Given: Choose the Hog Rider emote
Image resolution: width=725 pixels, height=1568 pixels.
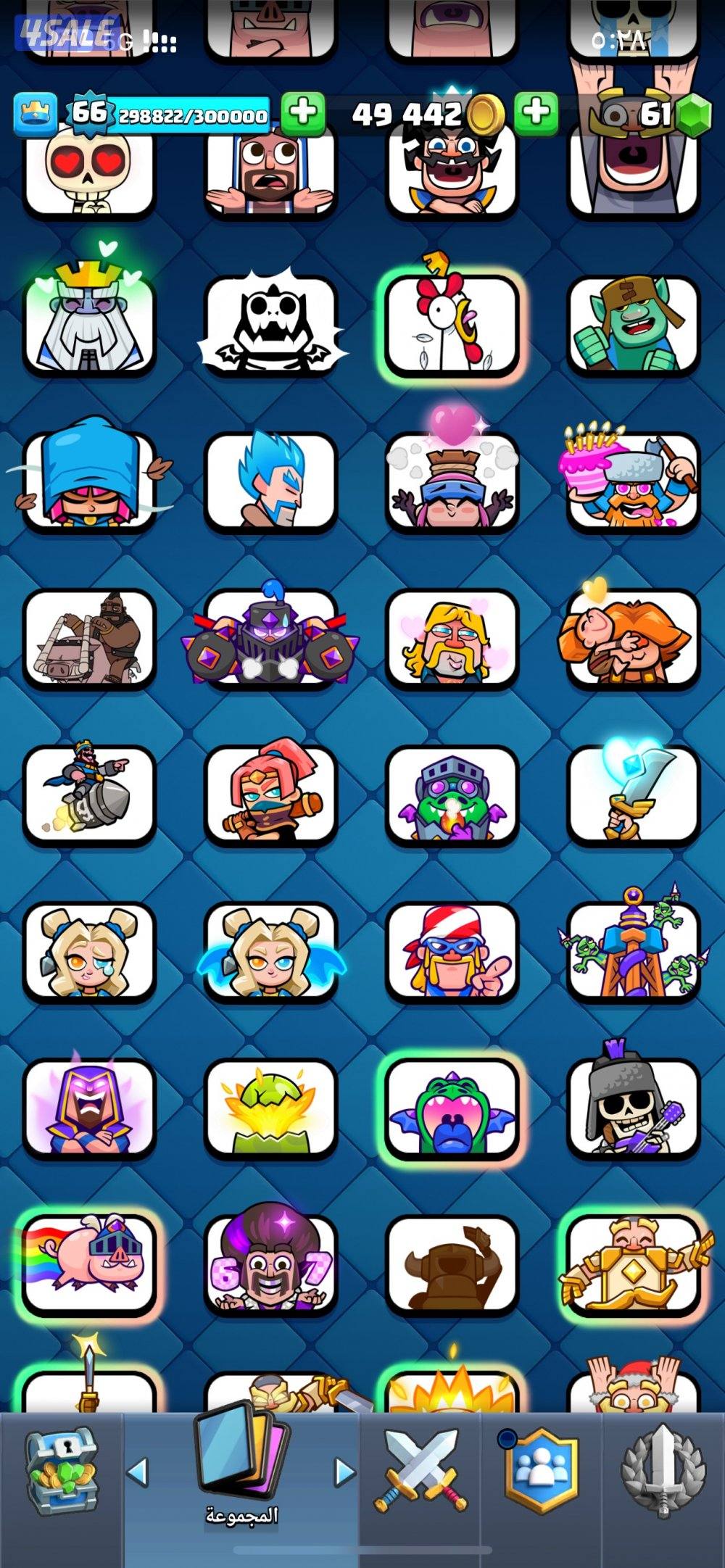Looking at the screenshot, I should (x=89, y=639).
